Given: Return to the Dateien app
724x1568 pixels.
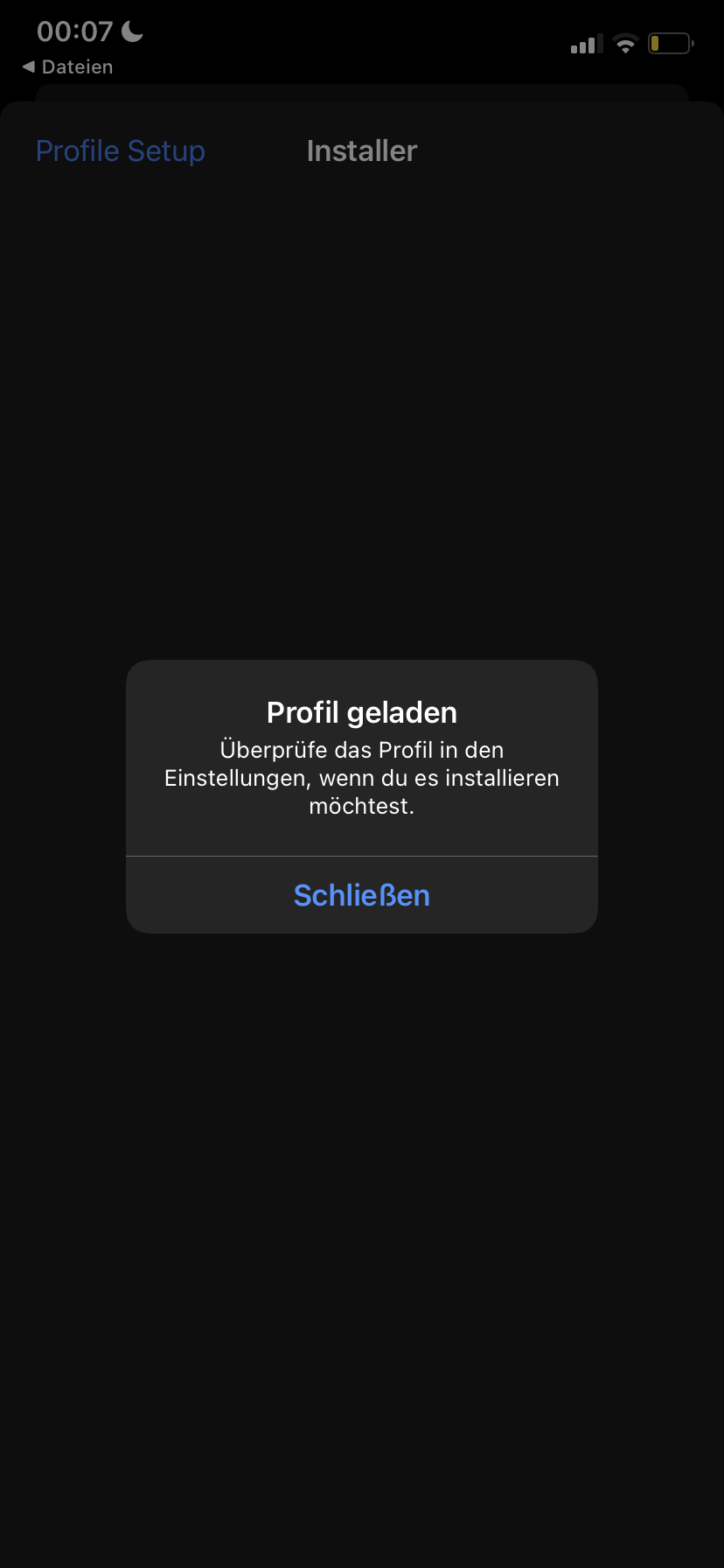Looking at the screenshot, I should tap(67, 67).
